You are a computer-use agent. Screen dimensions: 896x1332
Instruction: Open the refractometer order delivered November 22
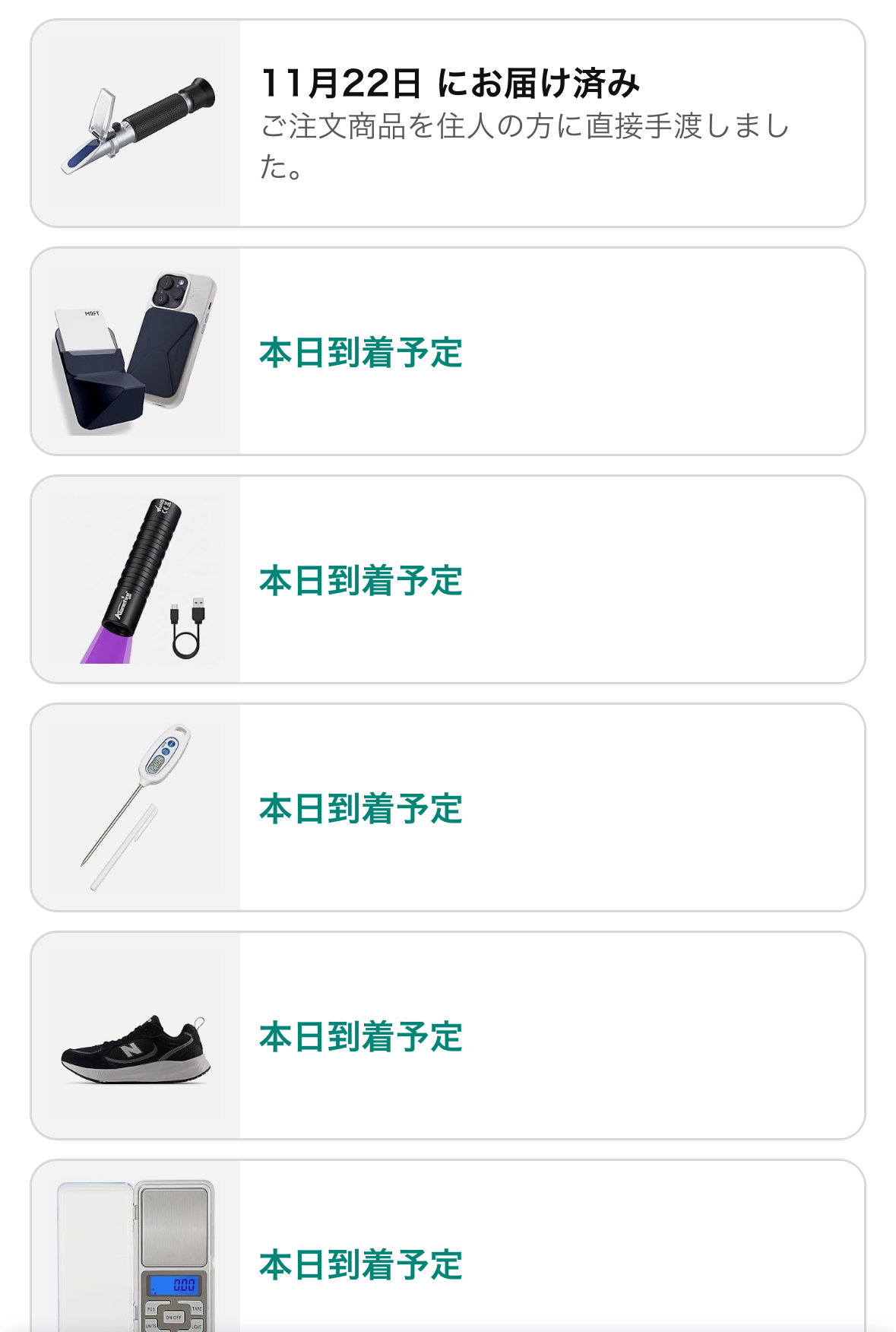448,123
